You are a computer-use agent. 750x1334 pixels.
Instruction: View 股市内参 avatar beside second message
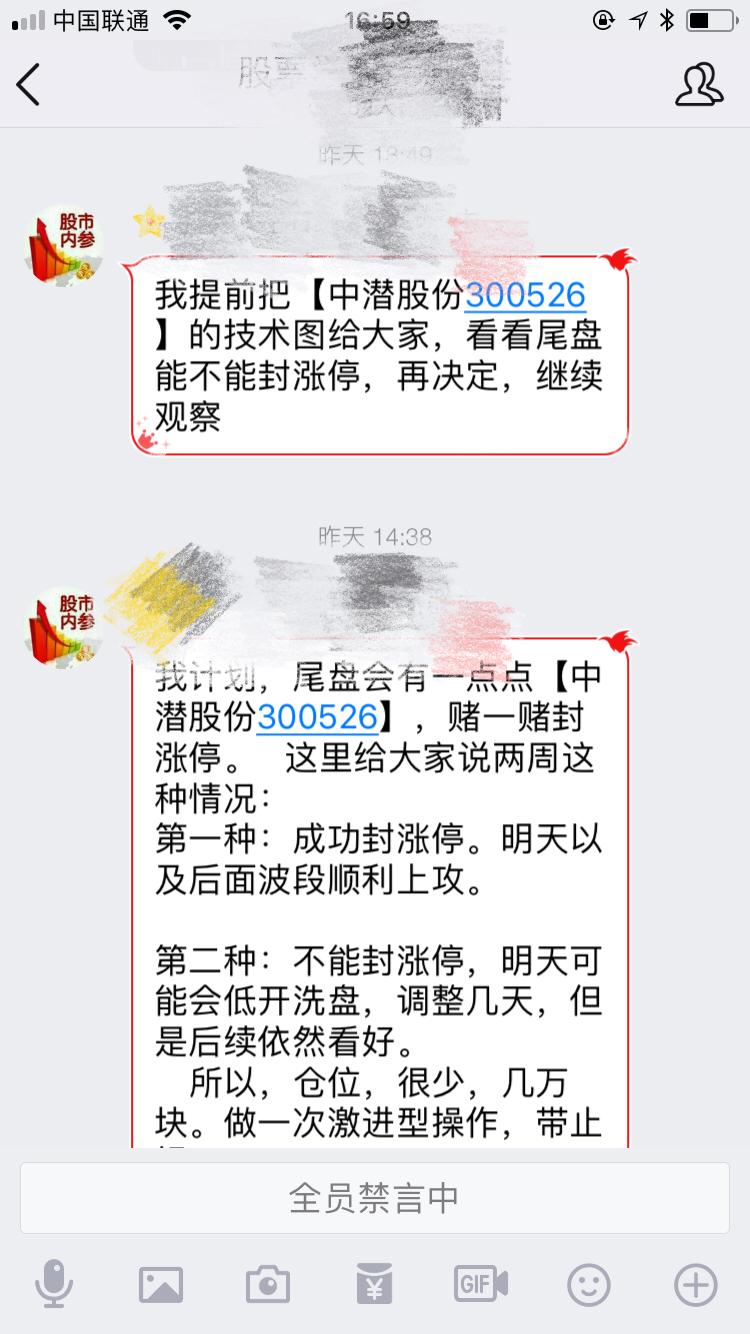click(63, 622)
